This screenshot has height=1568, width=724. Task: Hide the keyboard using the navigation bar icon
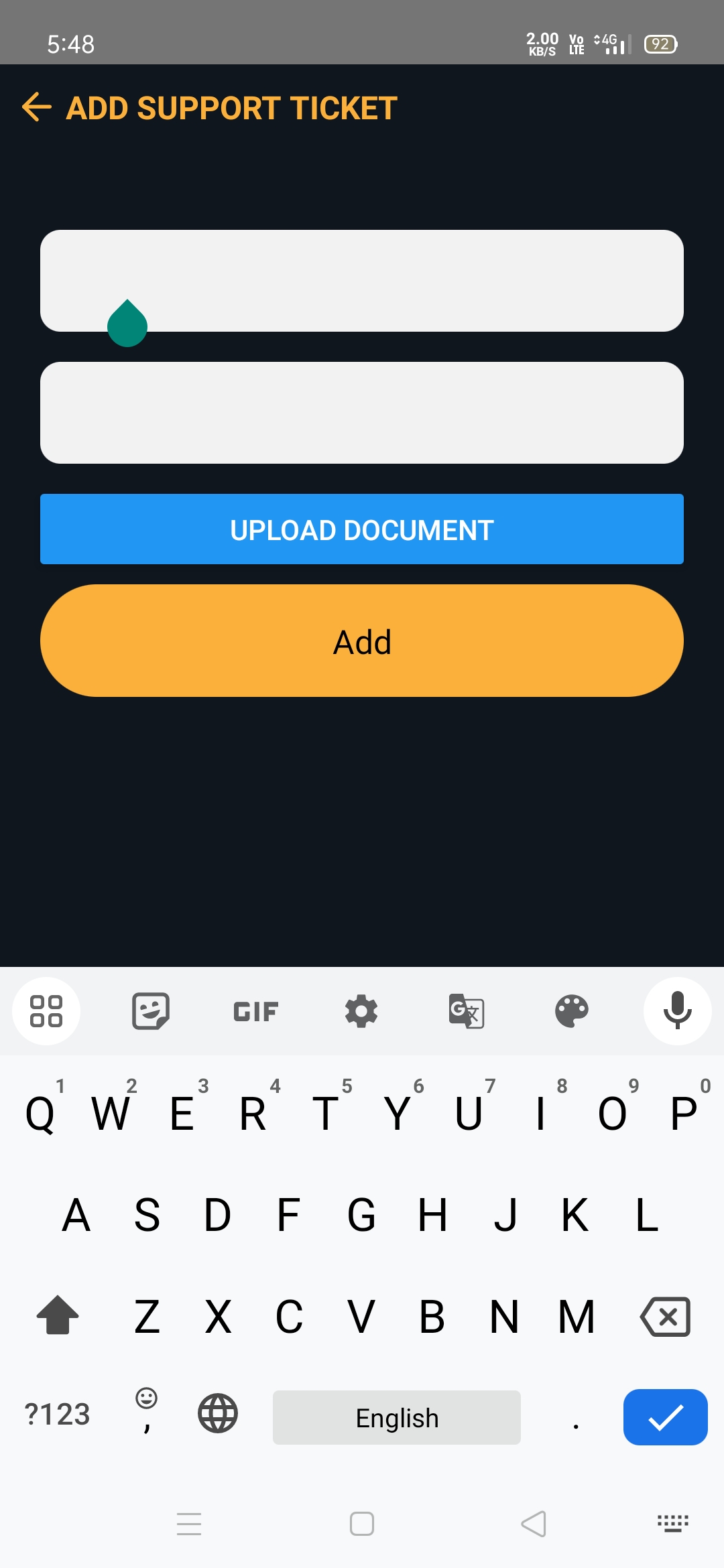click(x=673, y=1523)
